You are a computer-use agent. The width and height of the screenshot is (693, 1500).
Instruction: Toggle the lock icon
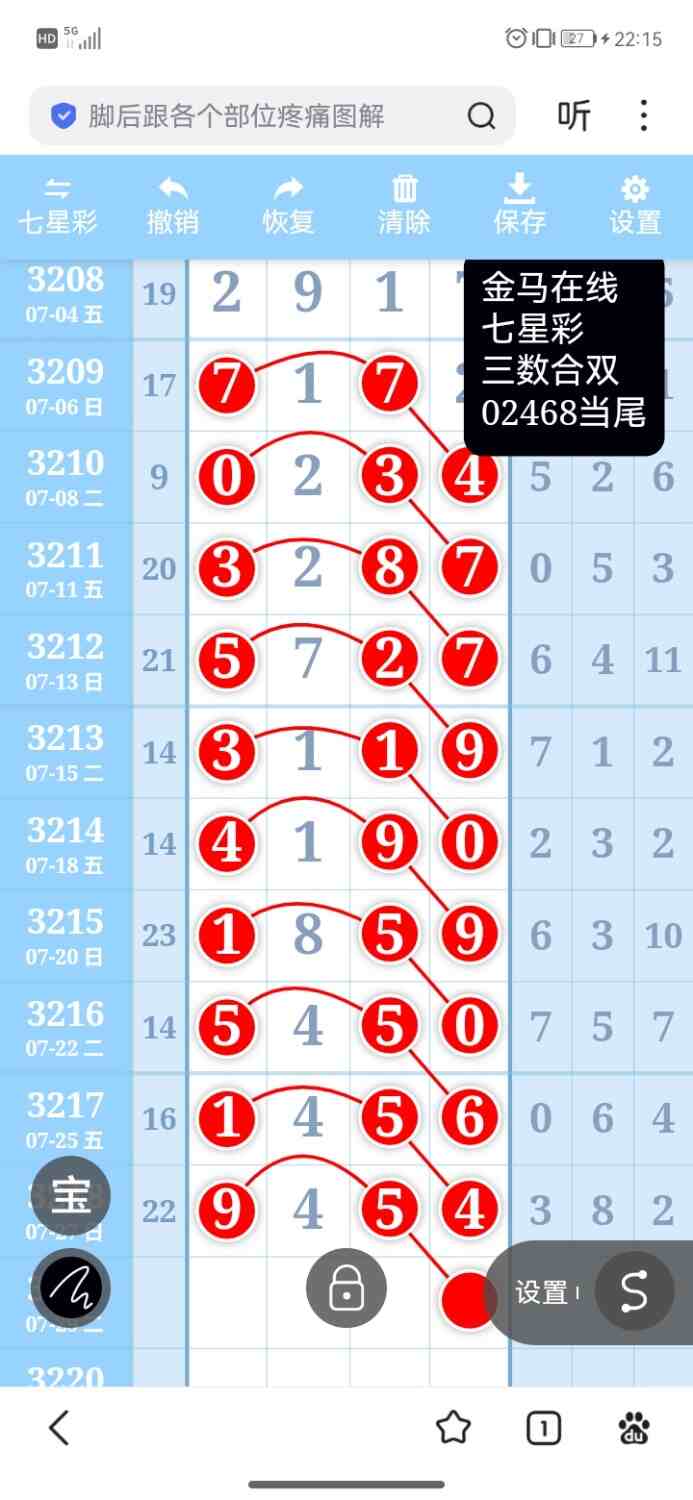tap(346, 1291)
